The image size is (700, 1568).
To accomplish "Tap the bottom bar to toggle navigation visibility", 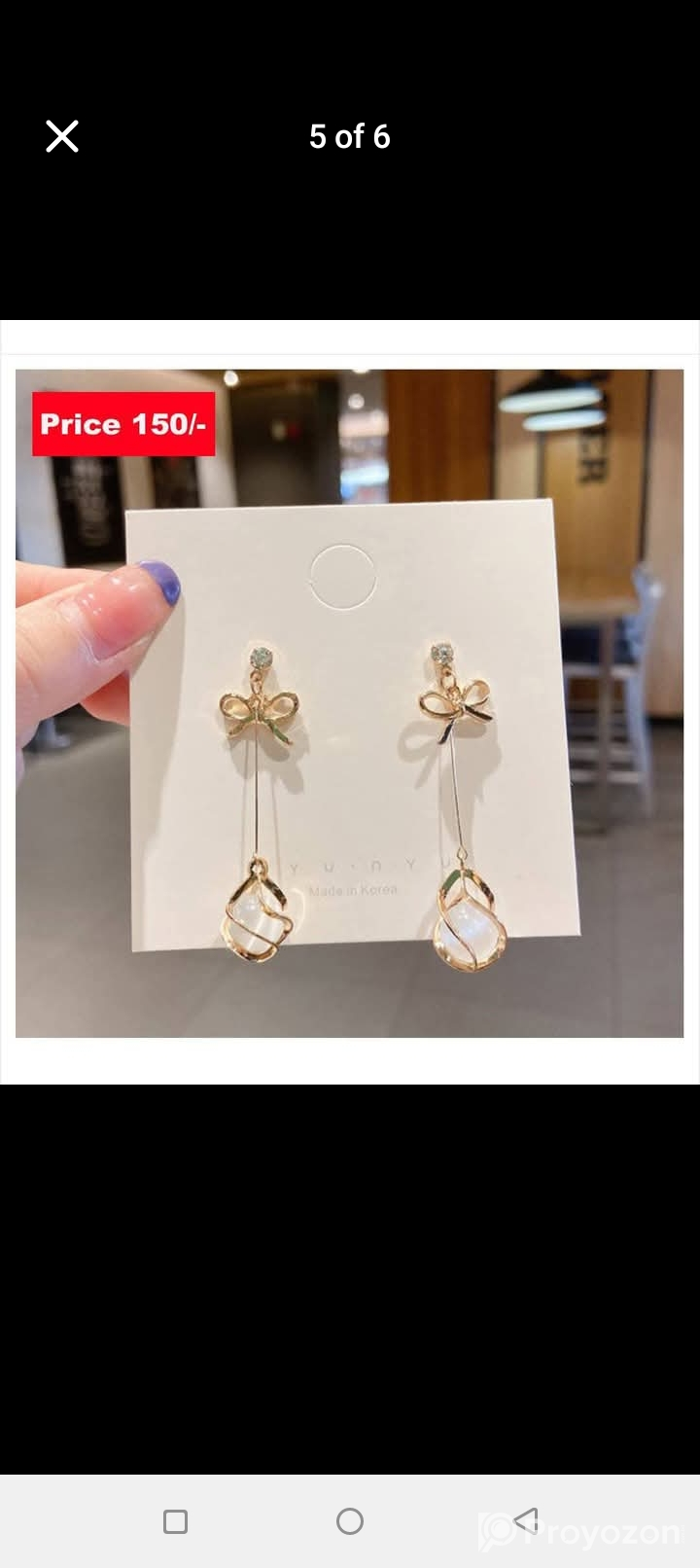I will click(350, 1265).
